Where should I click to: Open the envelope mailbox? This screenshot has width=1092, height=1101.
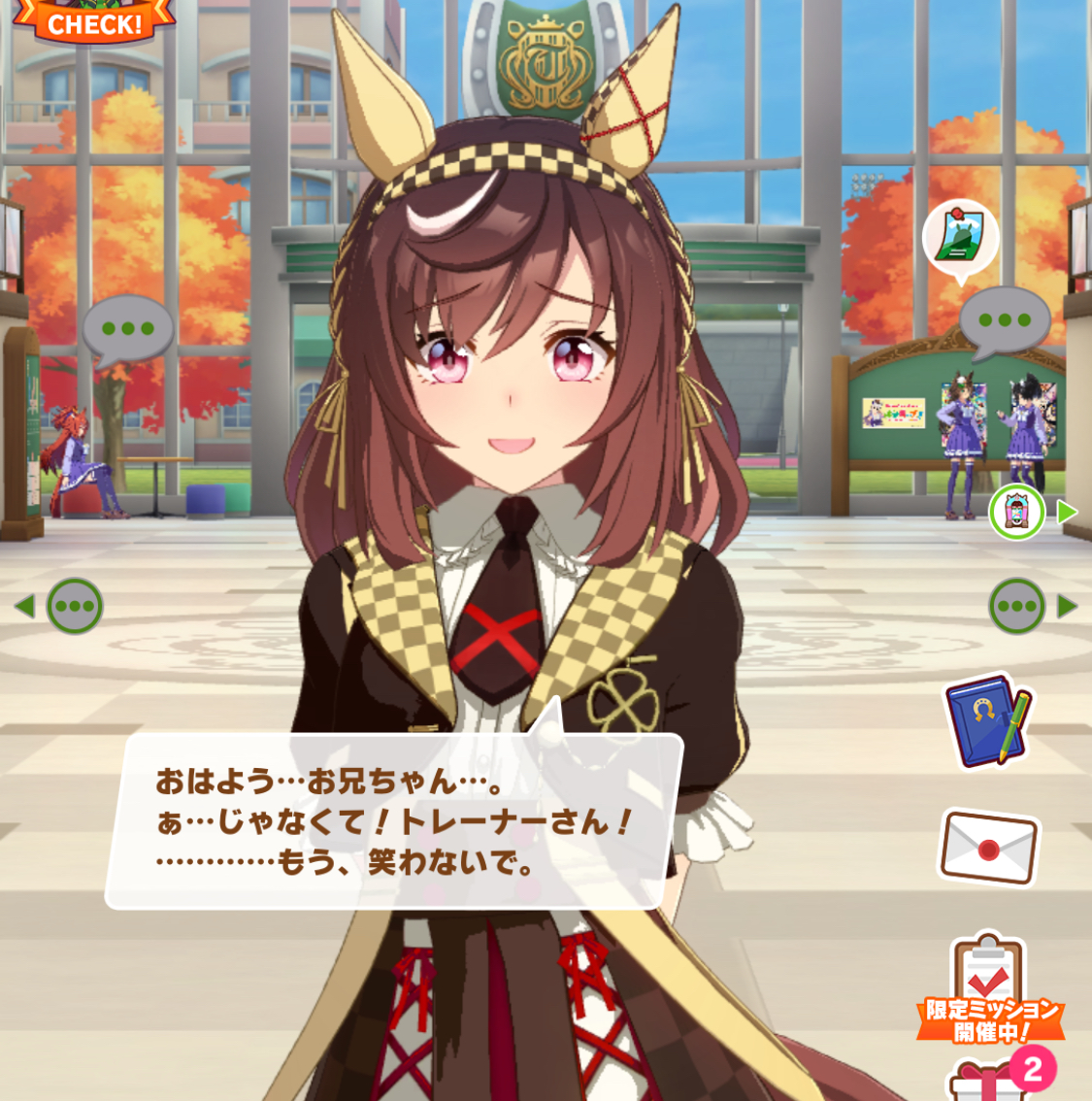tap(988, 848)
